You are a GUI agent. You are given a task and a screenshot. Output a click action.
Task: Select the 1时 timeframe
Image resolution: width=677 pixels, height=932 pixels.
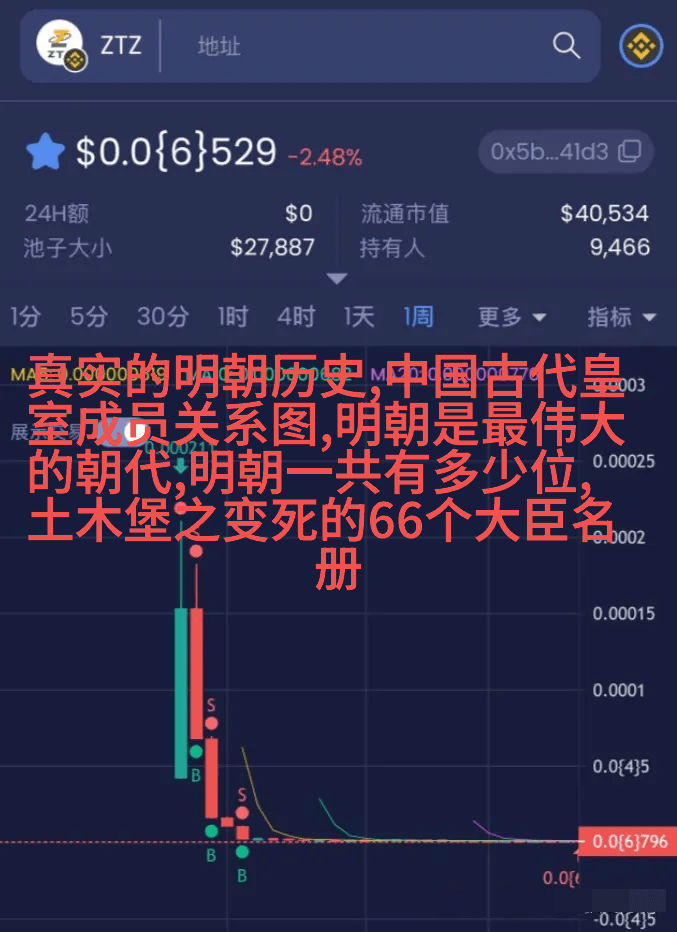point(232,318)
